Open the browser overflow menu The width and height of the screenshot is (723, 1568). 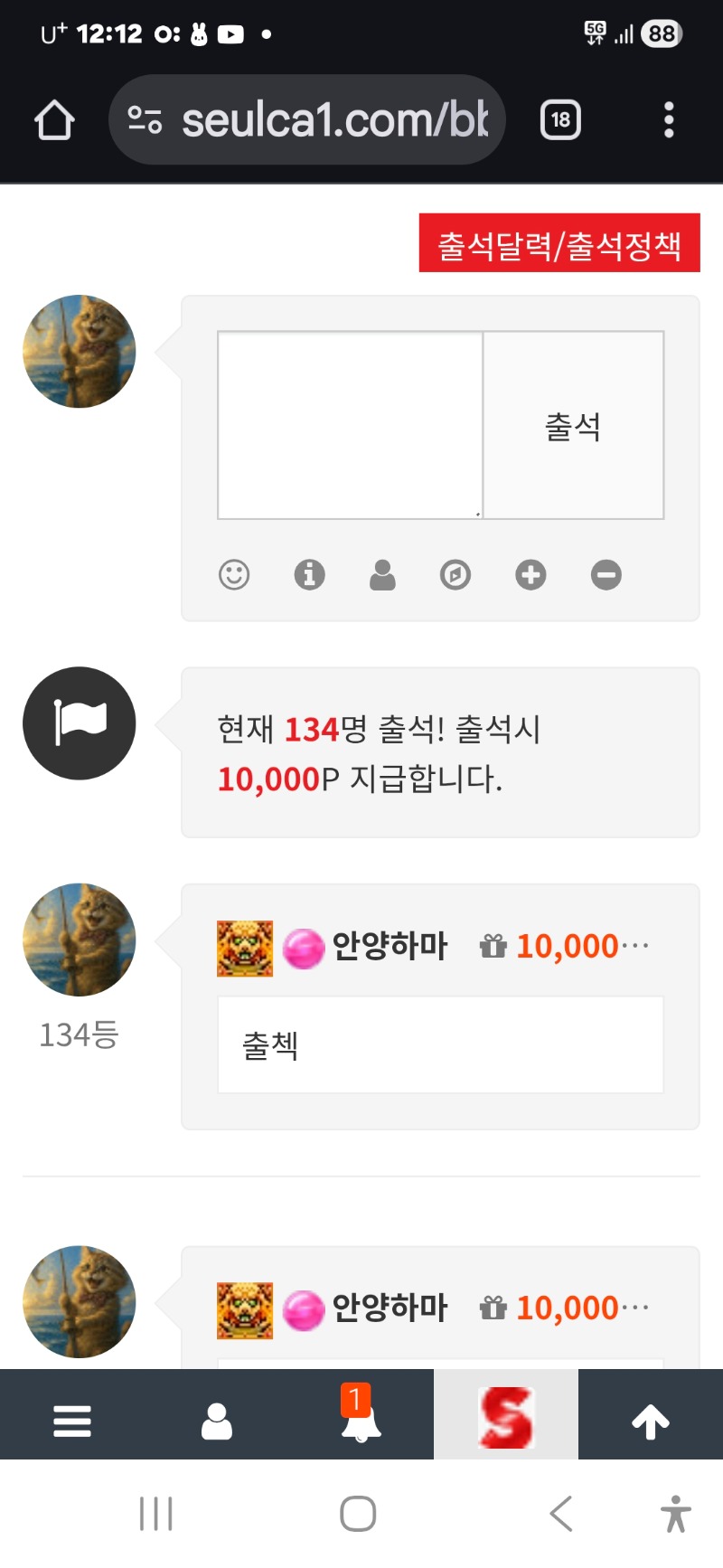click(669, 119)
